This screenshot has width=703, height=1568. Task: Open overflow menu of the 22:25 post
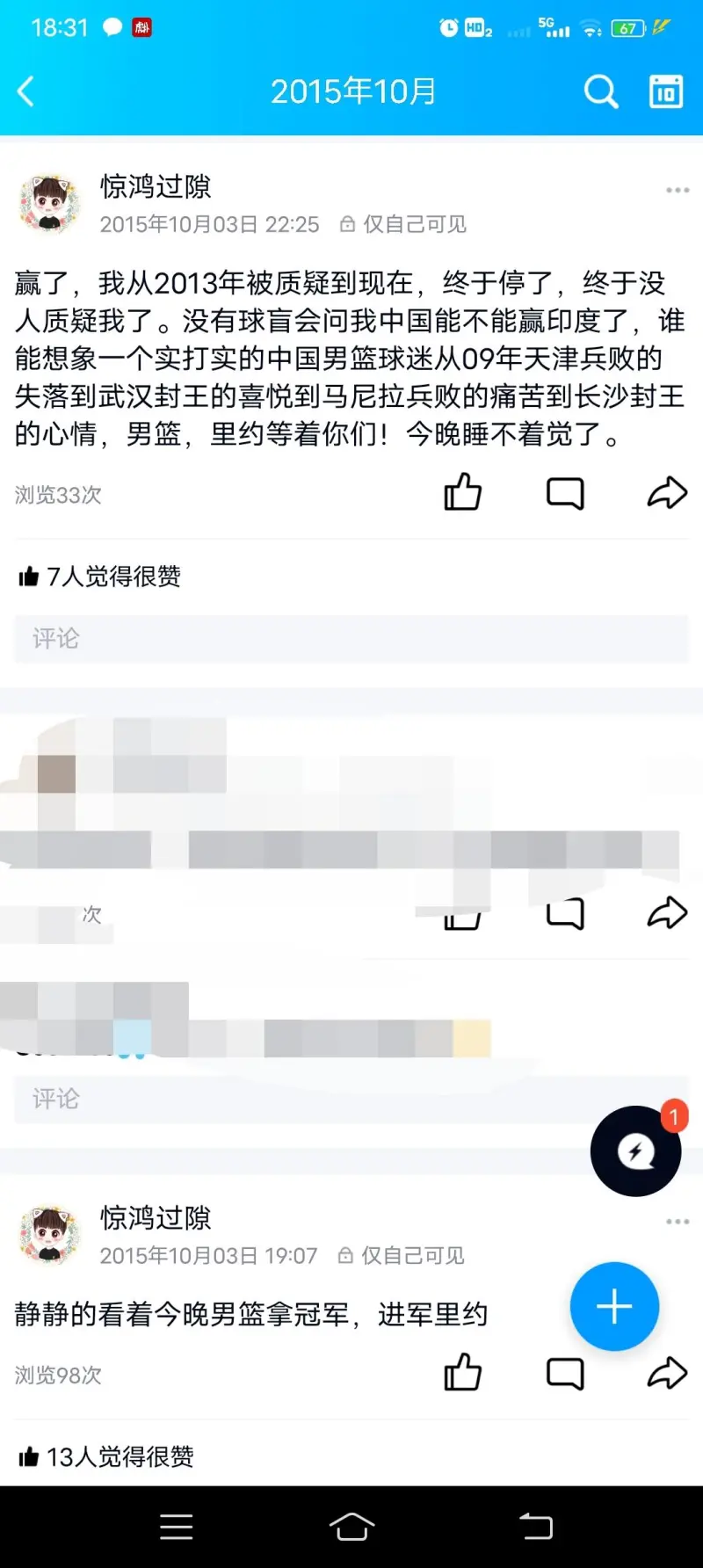677,190
